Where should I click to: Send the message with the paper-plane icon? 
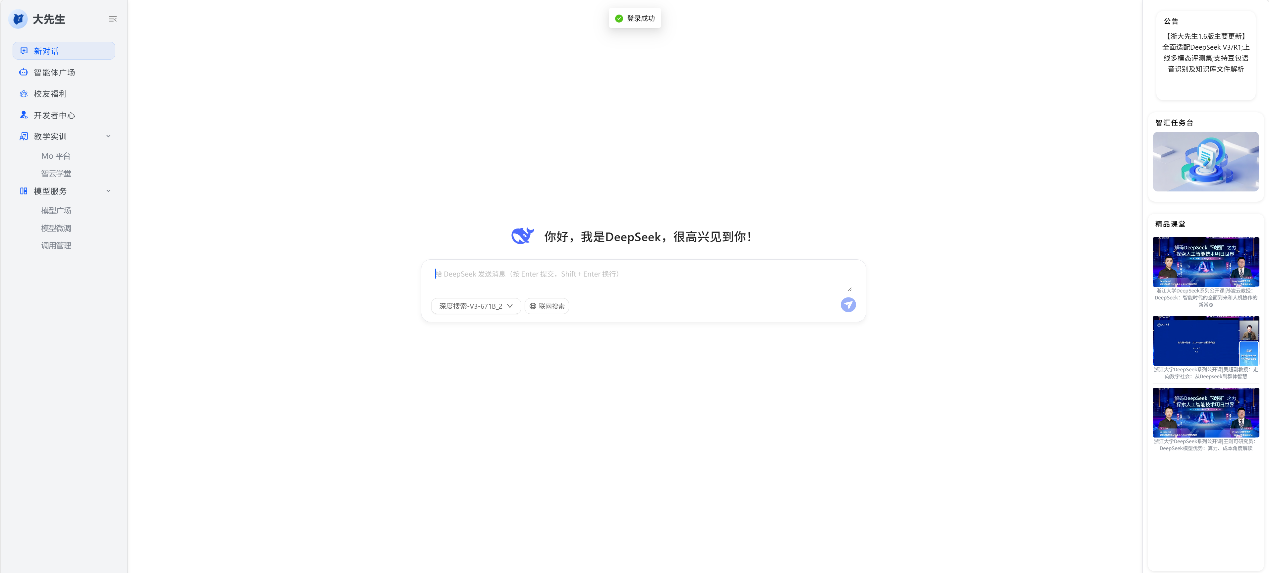coord(848,305)
